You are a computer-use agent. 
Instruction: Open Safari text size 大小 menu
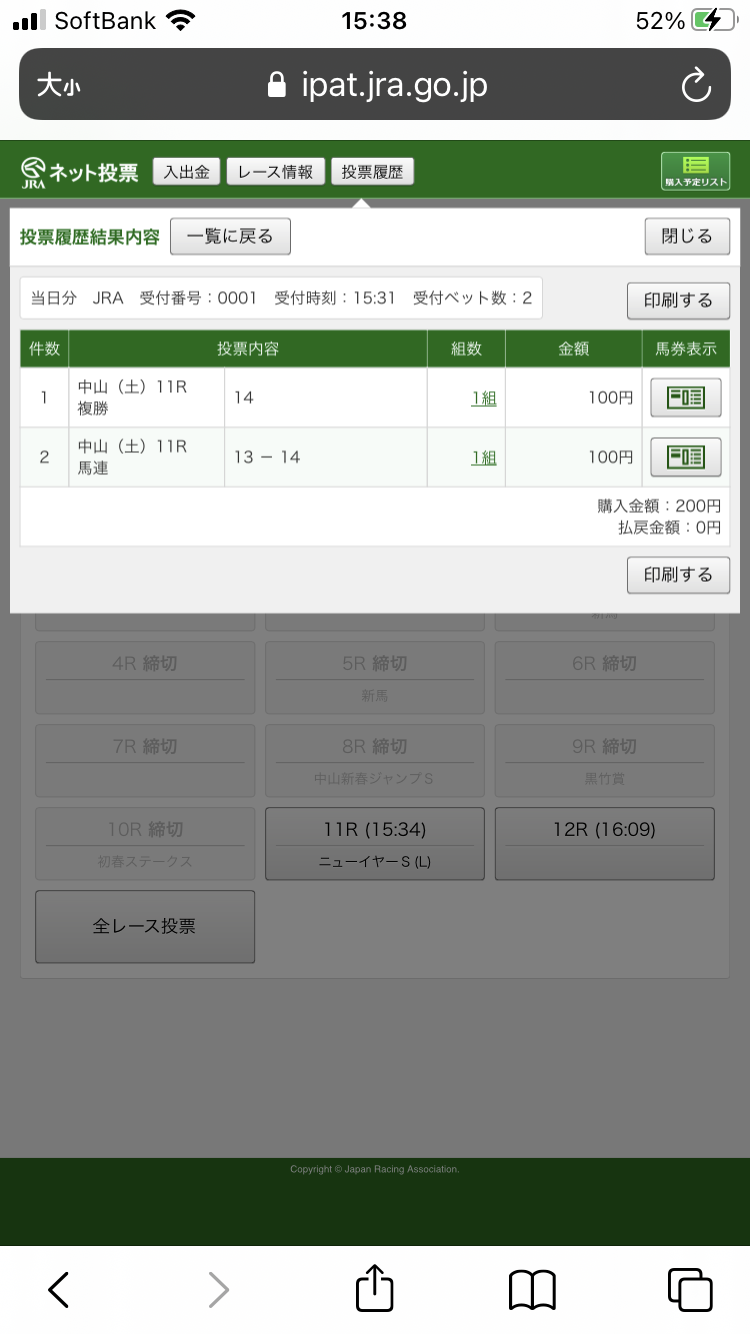(58, 85)
